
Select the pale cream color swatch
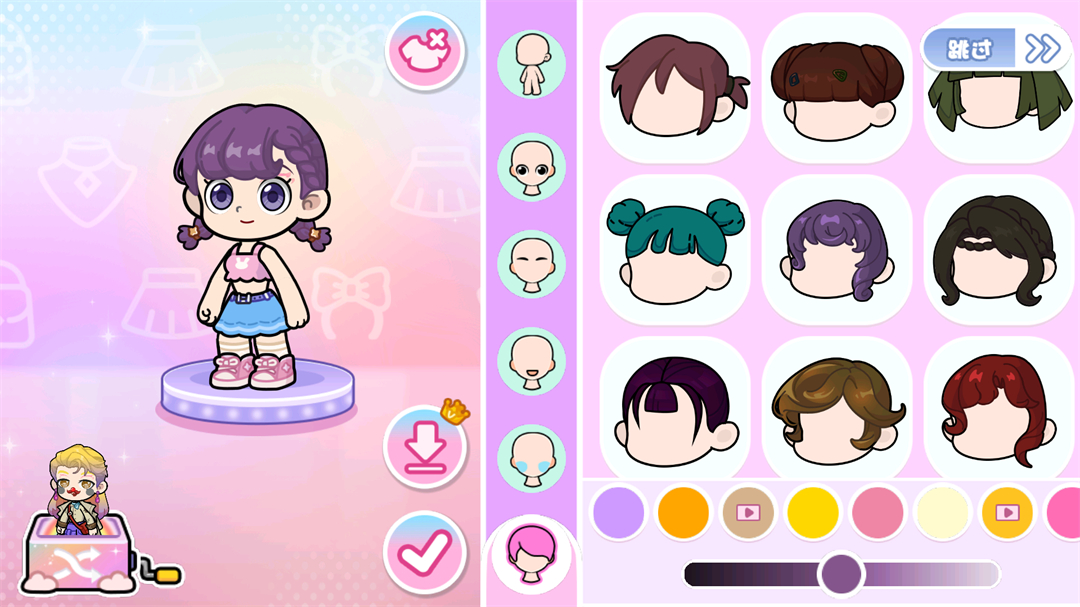coord(942,512)
